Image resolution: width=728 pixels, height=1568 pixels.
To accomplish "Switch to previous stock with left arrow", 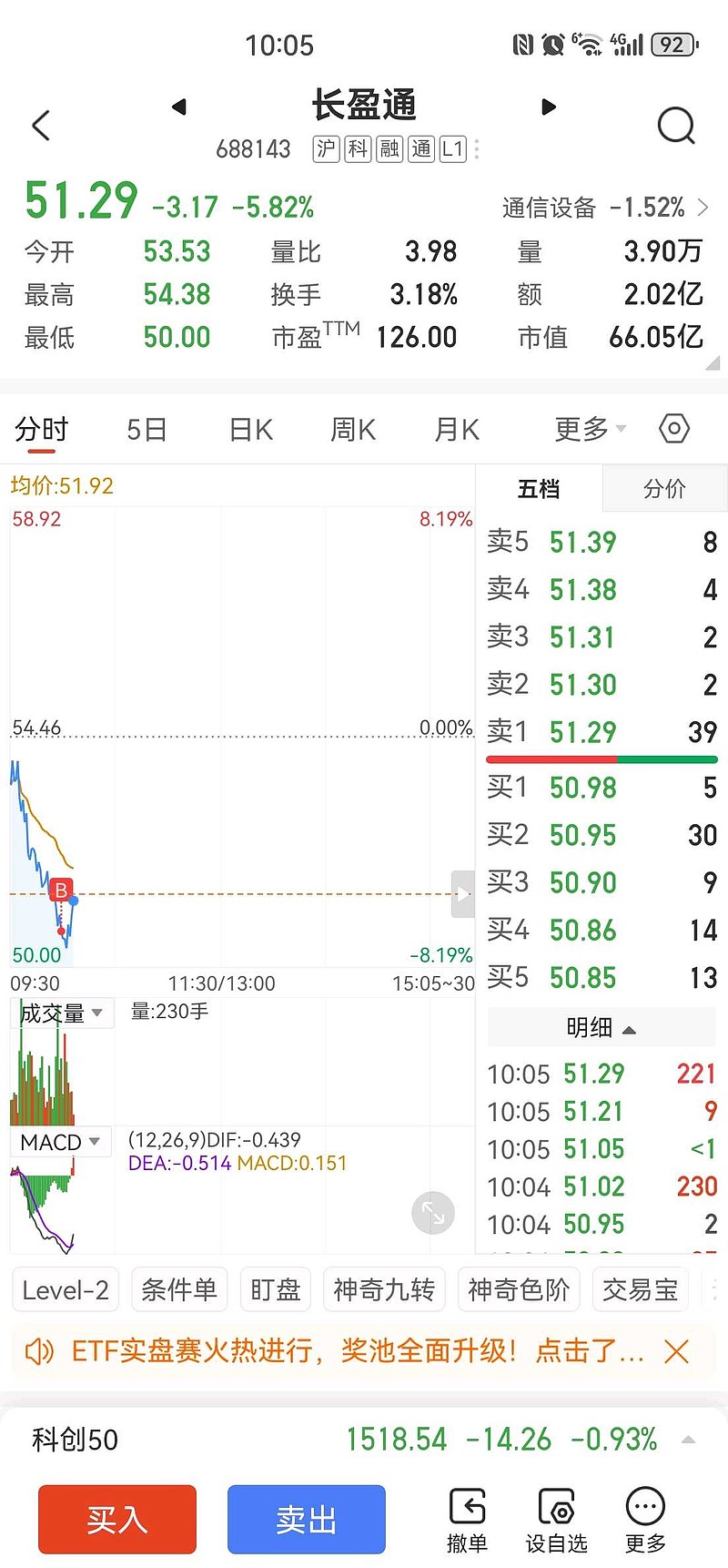I will 178,107.
